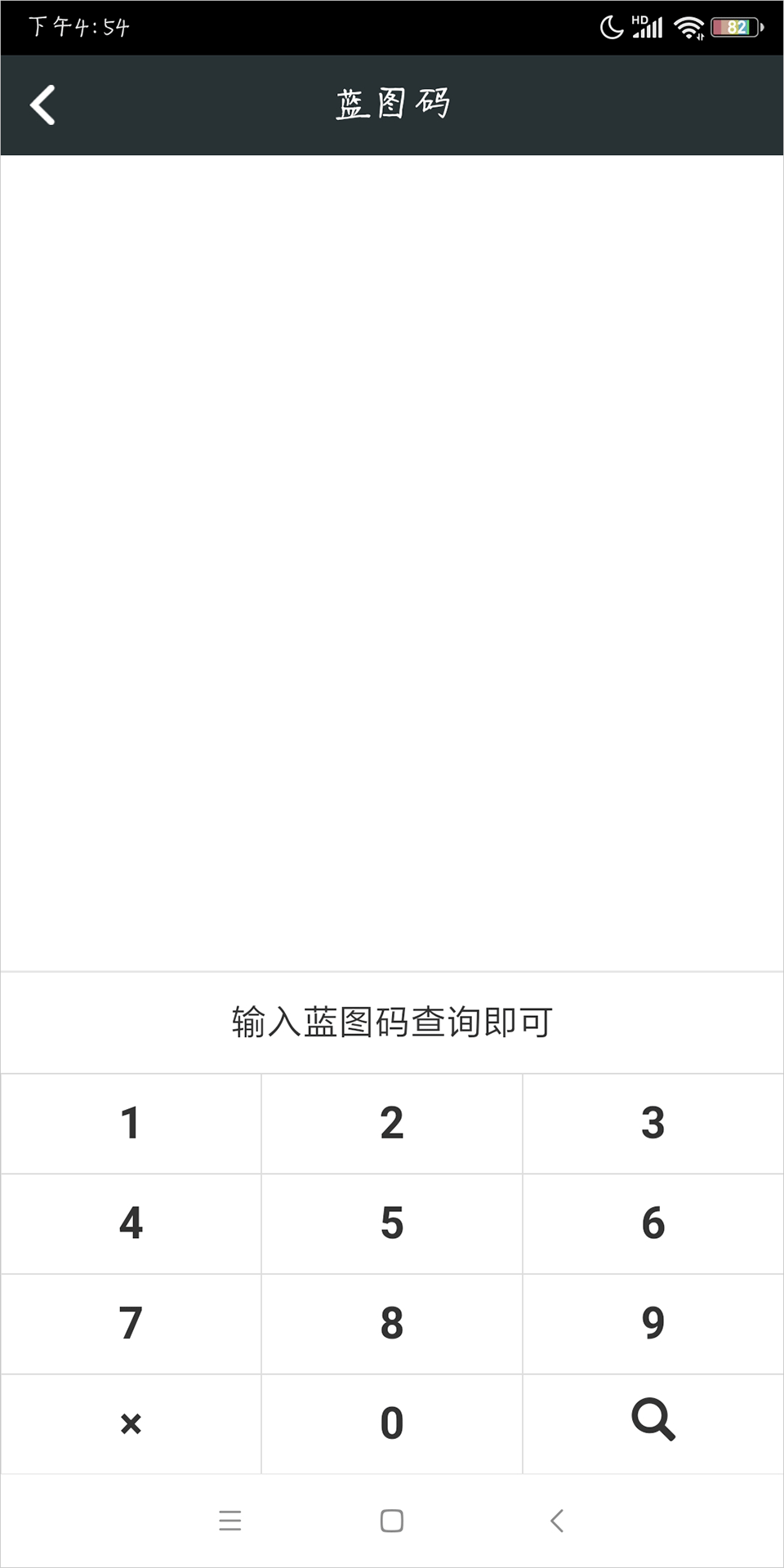Image resolution: width=784 pixels, height=1568 pixels.
Task: Enter digit 1 on the keypad
Action: pyautogui.click(x=131, y=1124)
